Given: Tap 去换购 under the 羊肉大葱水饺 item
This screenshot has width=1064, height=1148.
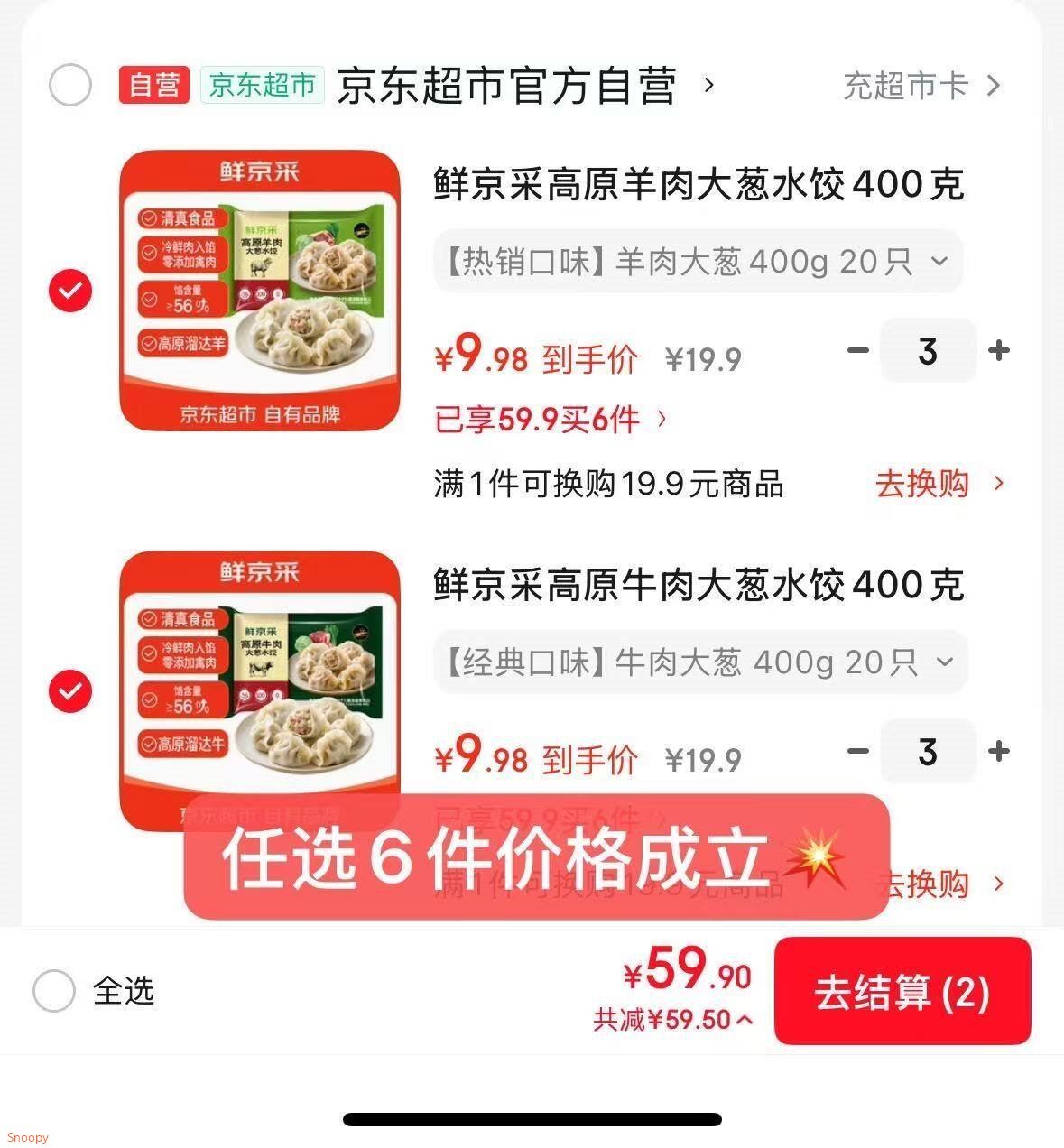Looking at the screenshot, I should [939, 484].
